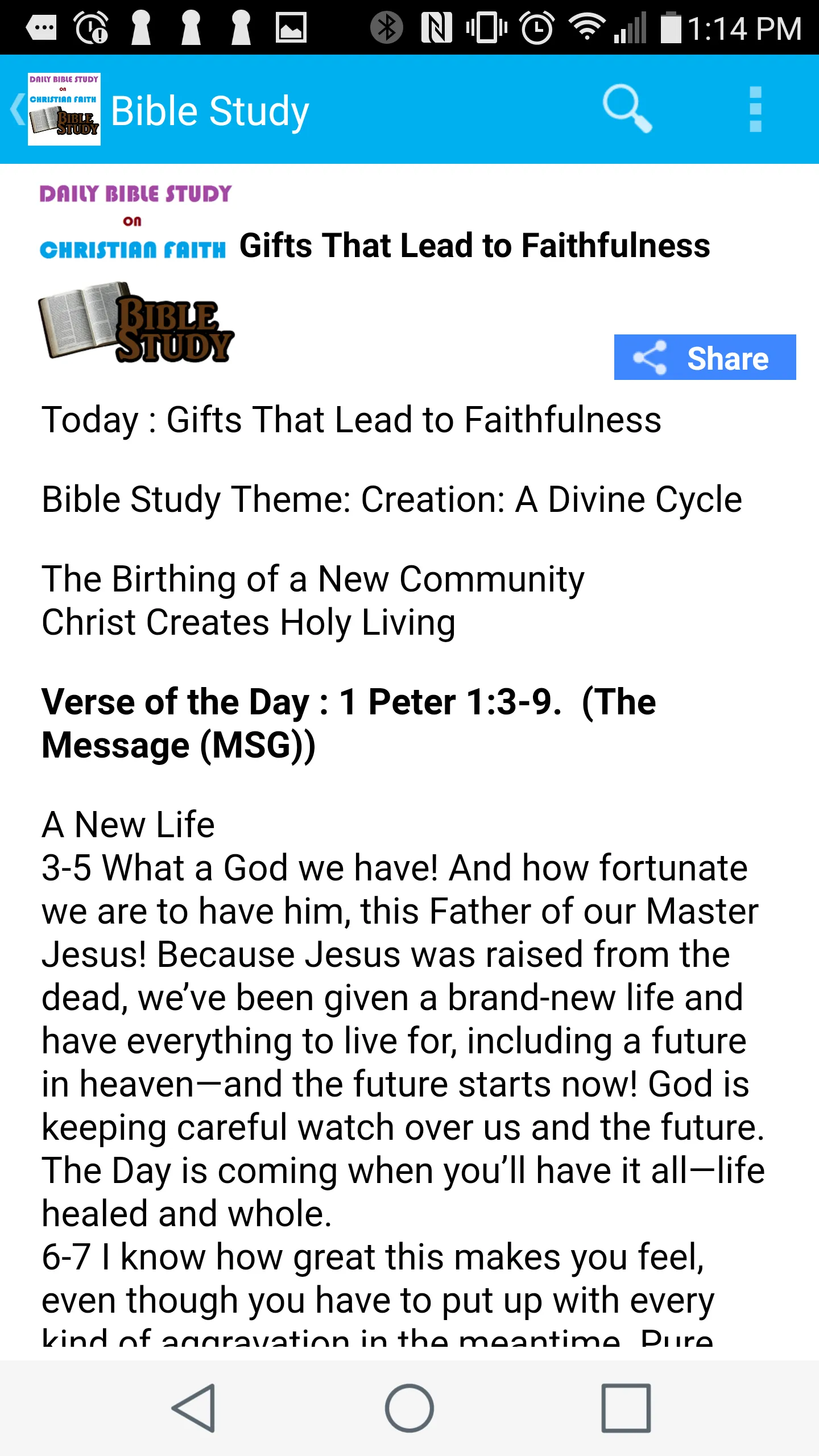Open the overflow menu
This screenshot has width=819, height=1456.
[755, 109]
